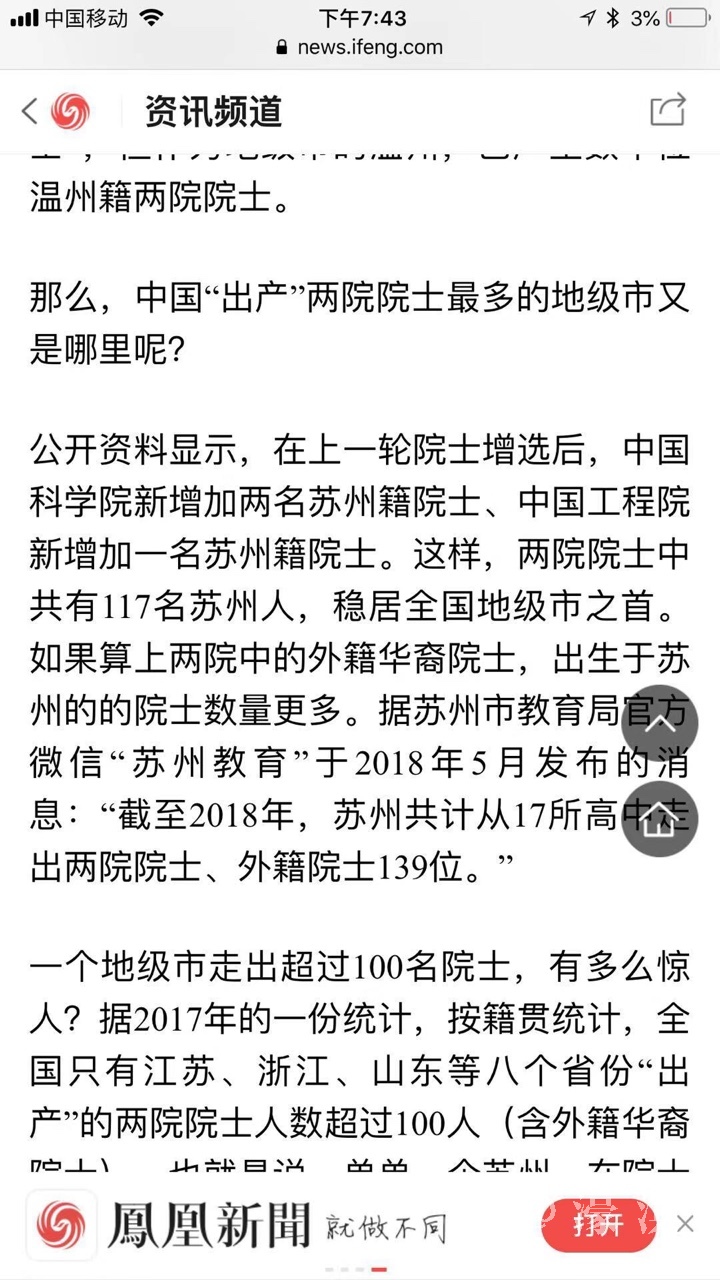This screenshot has width=720, height=1280.
Task: Open article in Phoenix News app
Action: (598, 1224)
